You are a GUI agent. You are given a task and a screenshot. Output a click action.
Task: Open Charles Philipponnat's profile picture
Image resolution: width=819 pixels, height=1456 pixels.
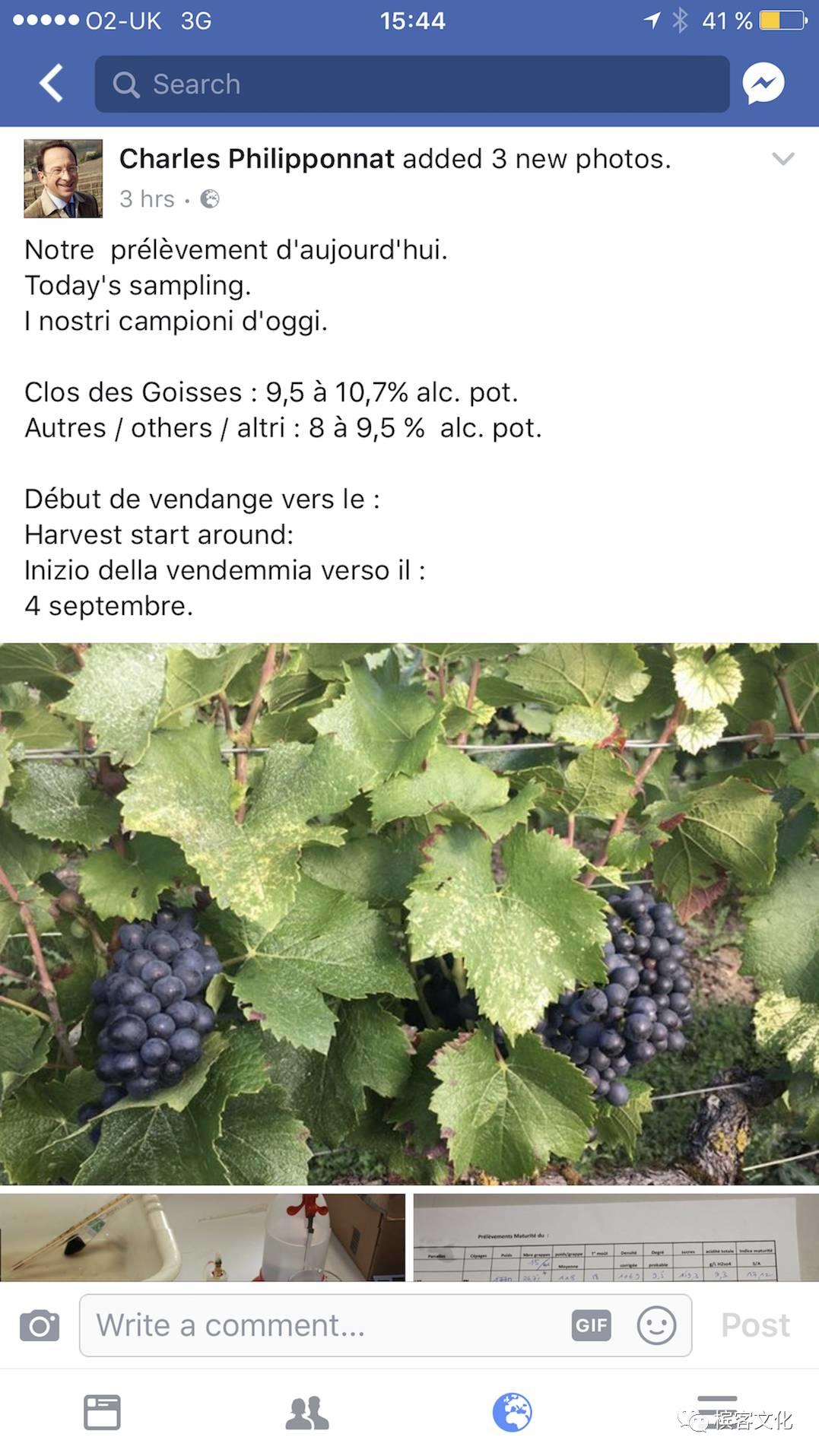click(x=63, y=179)
